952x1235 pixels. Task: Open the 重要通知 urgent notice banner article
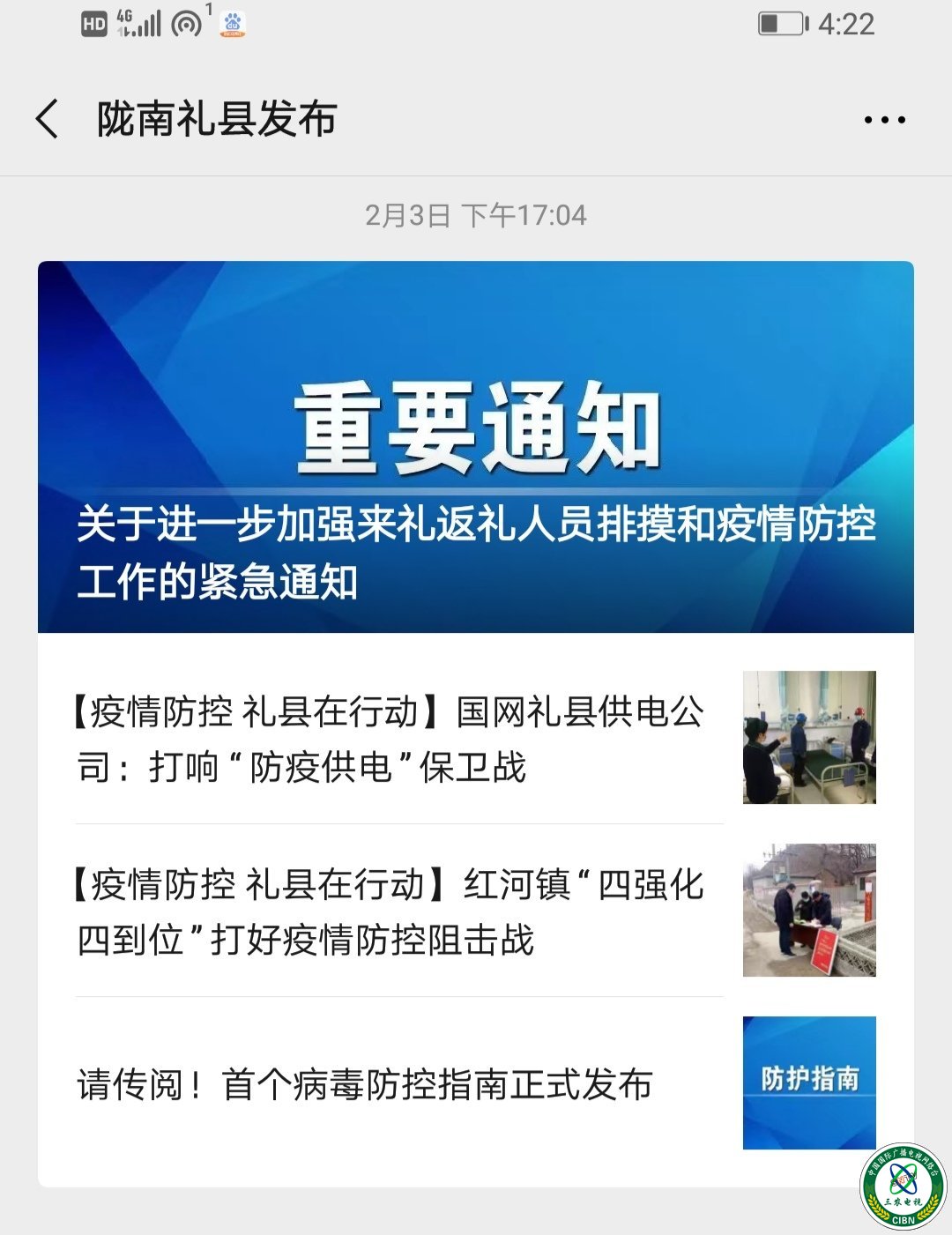(475, 446)
